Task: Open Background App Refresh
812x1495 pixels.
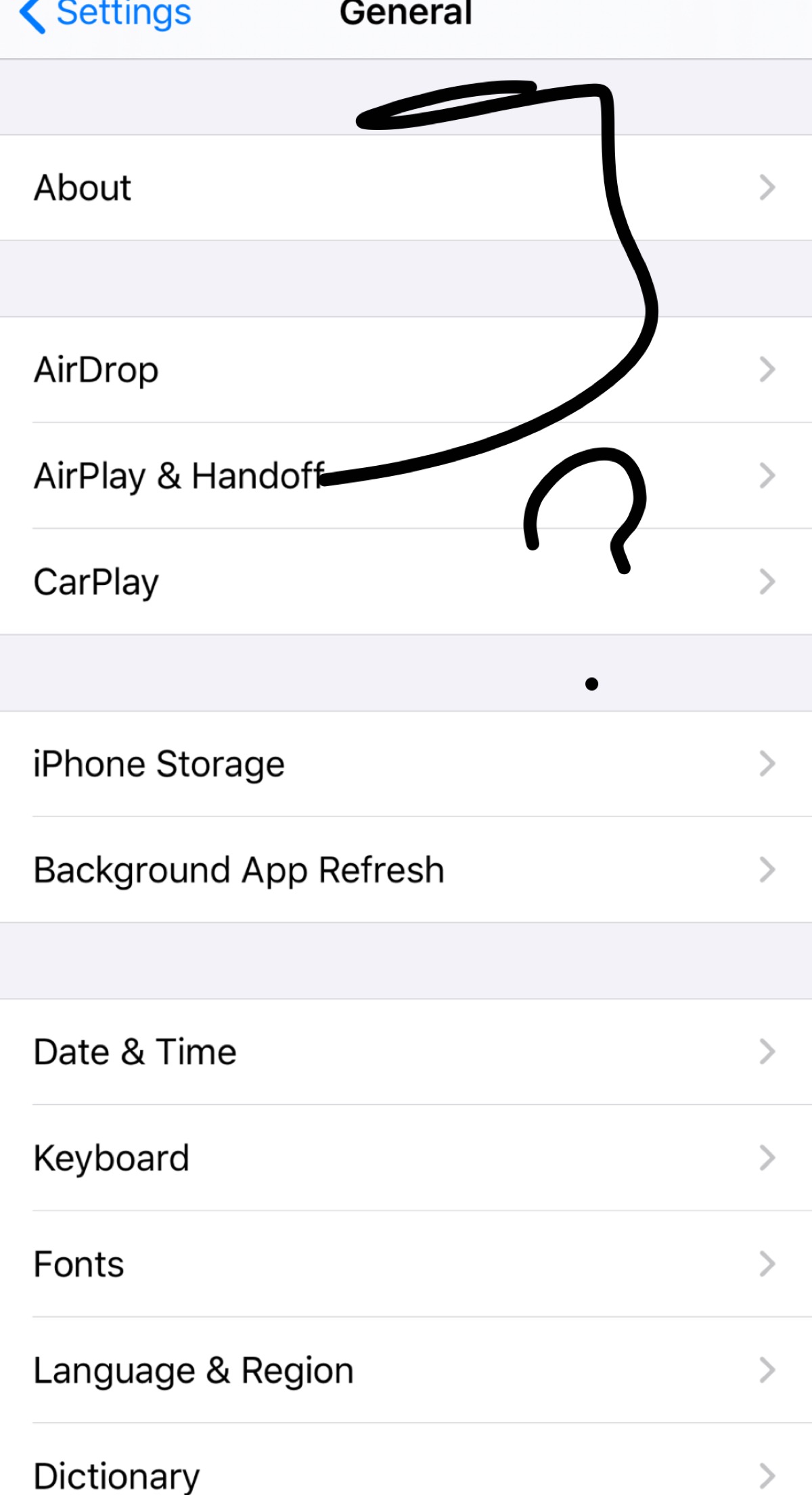Action: click(406, 869)
